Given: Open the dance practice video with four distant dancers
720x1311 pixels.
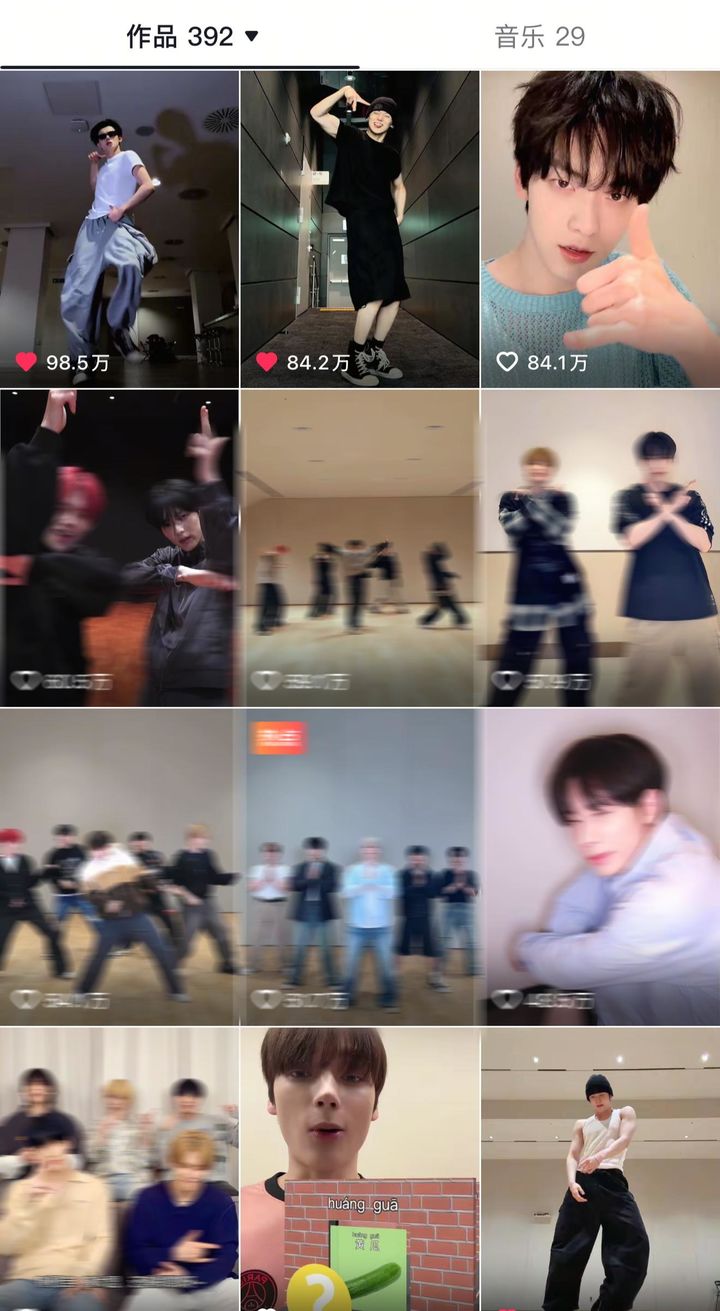Looking at the screenshot, I should tap(359, 547).
